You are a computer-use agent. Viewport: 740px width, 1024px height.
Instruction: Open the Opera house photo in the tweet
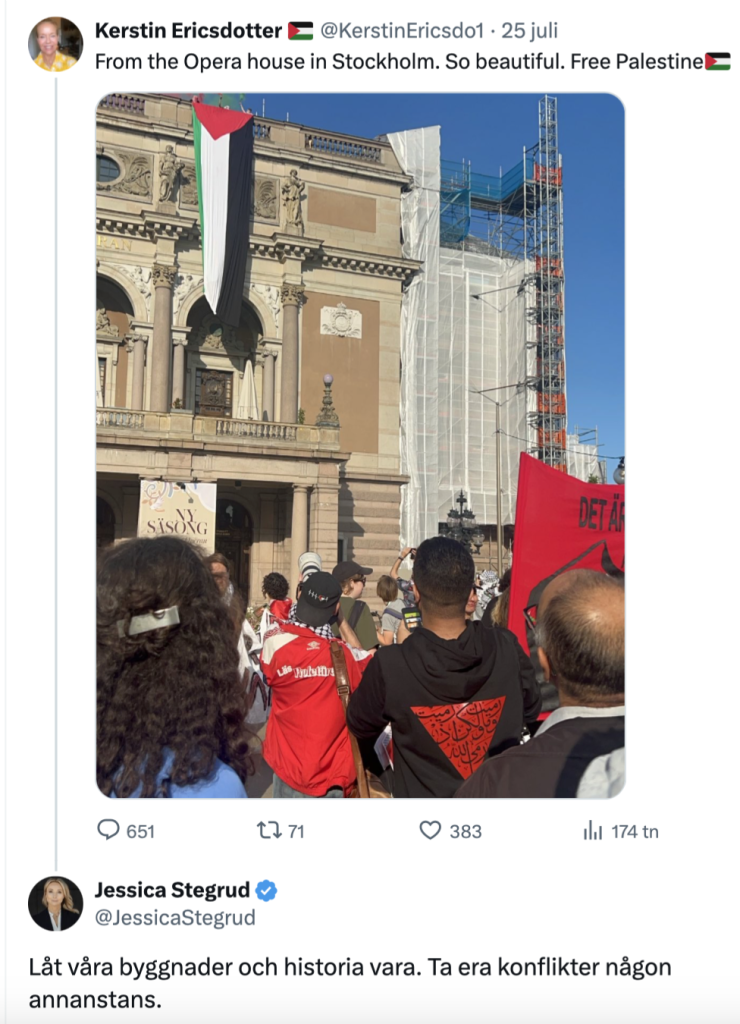tap(360, 445)
